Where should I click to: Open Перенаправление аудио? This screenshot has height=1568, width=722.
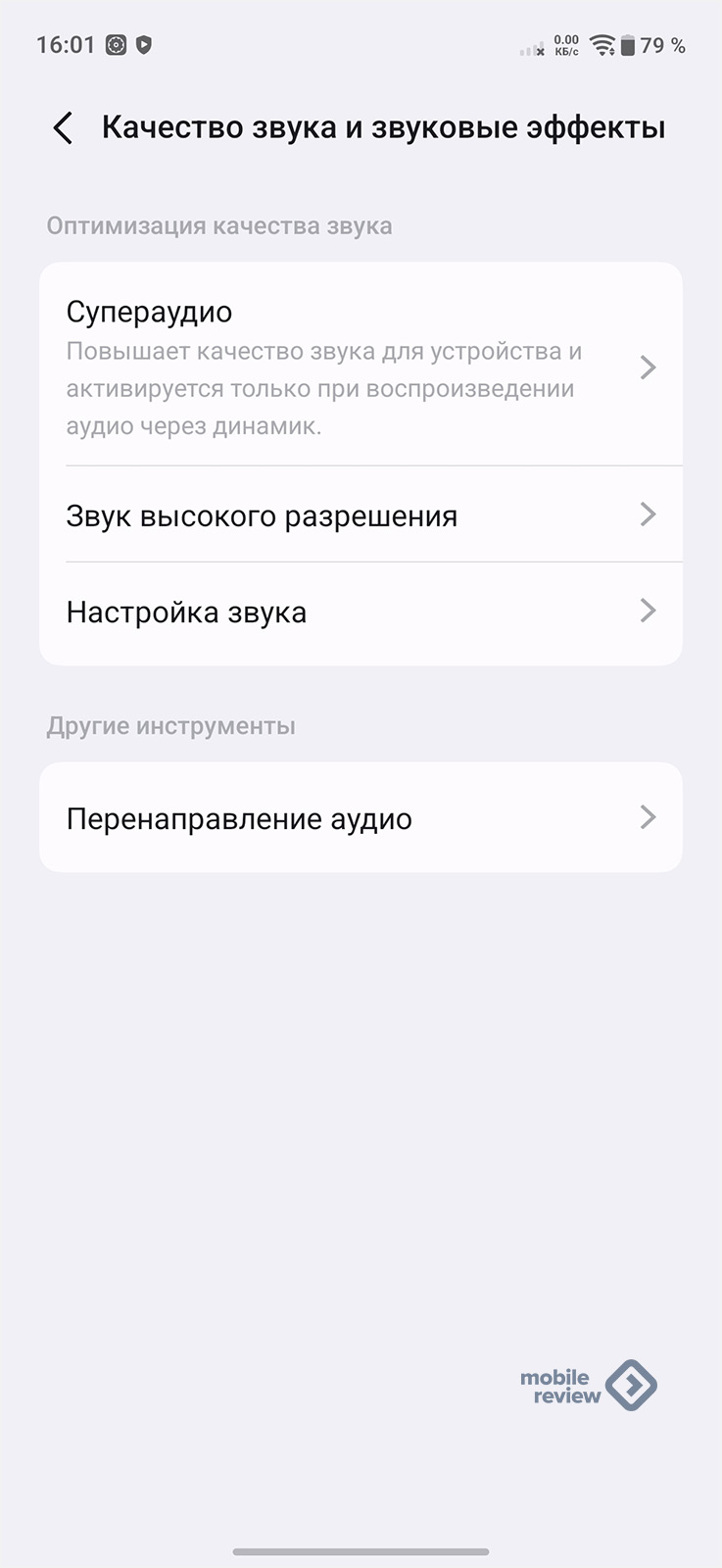pyautogui.click(x=360, y=818)
